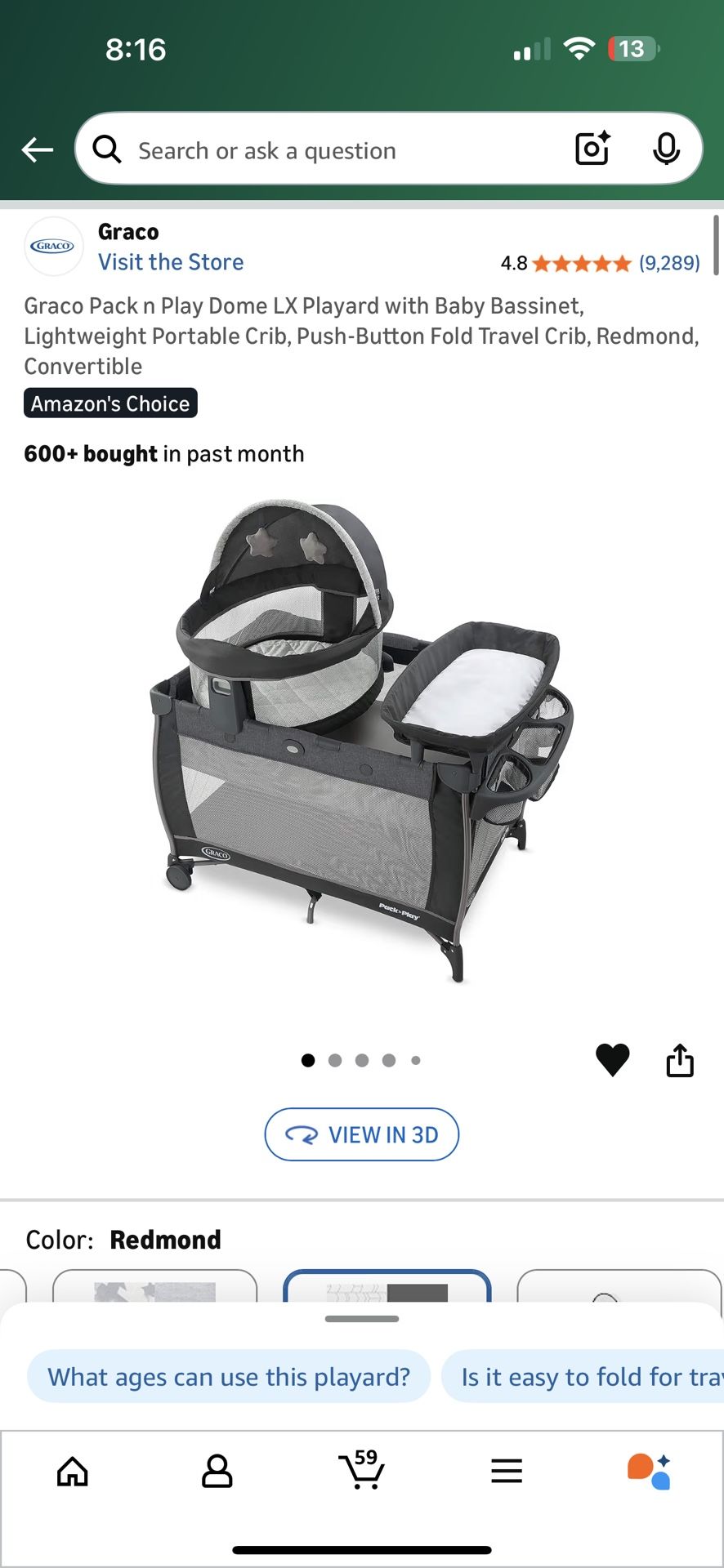
Task: Tap the back arrow to return
Action: click(x=36, y=149)
